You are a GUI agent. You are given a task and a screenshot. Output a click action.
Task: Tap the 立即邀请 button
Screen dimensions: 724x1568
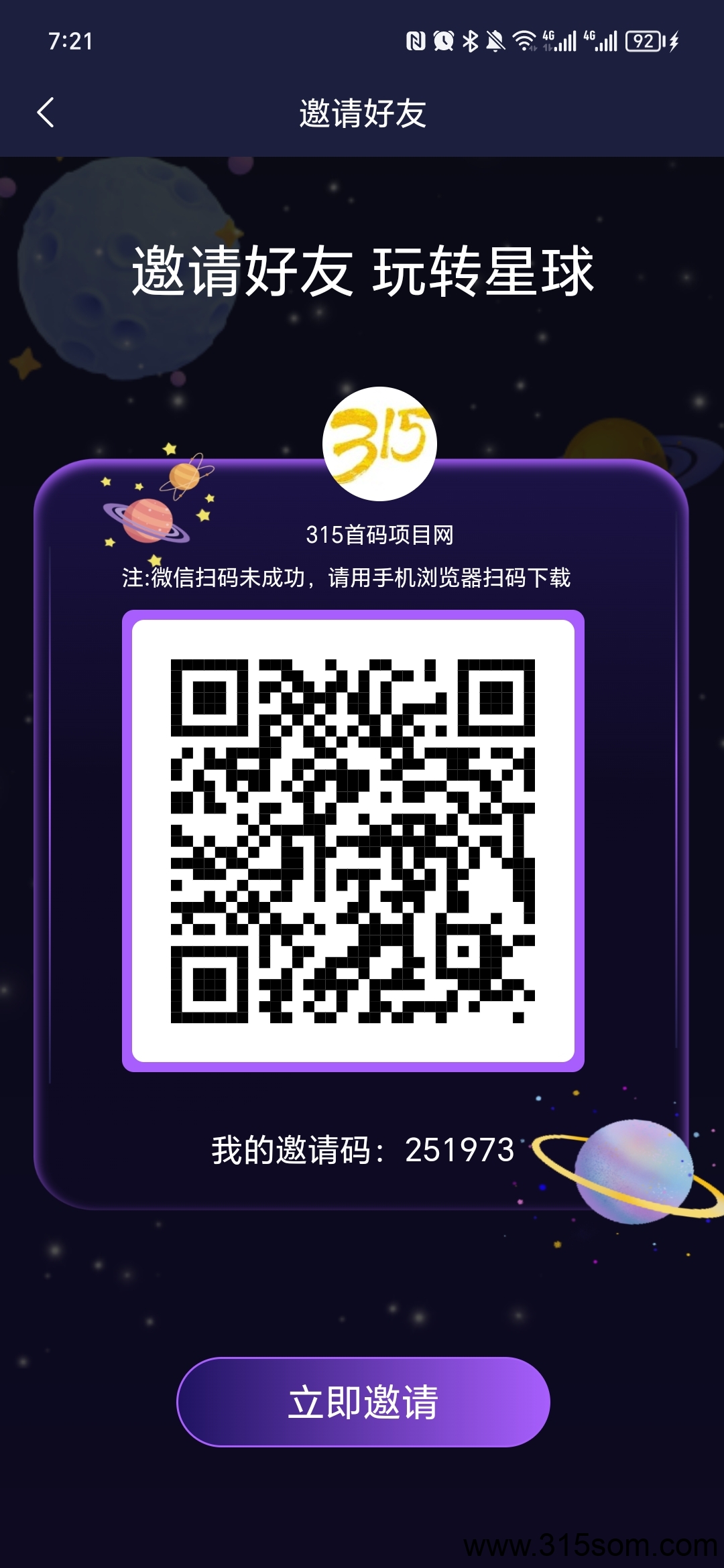coord(363,1402)
